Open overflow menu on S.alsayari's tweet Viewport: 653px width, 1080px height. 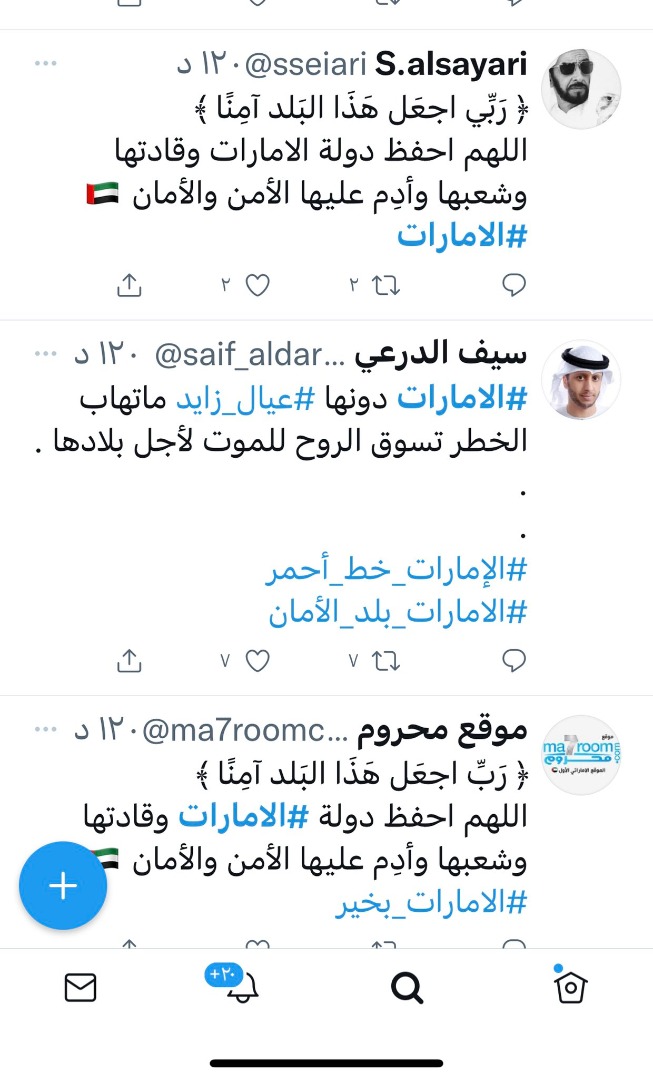(x=45, y=63)
